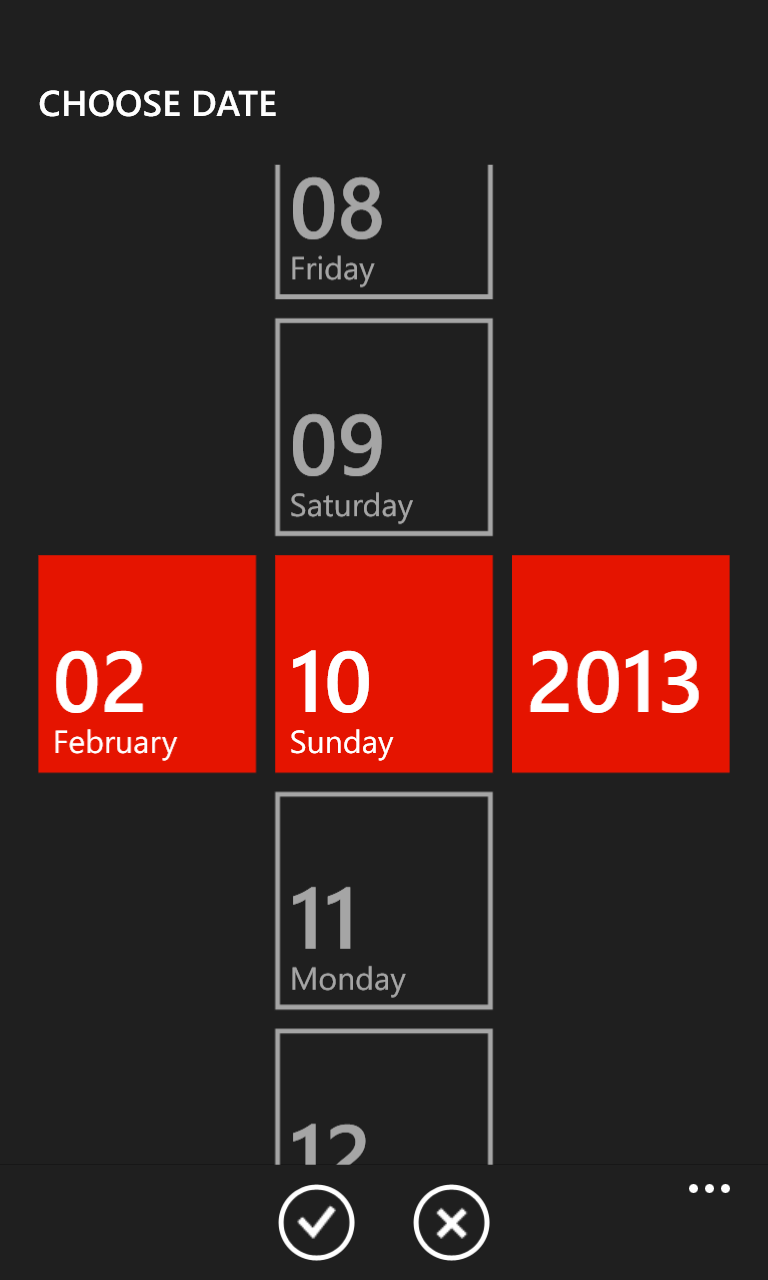Select the 2013 year tile
The image size is (768, 1280).
tap(620, 664)
